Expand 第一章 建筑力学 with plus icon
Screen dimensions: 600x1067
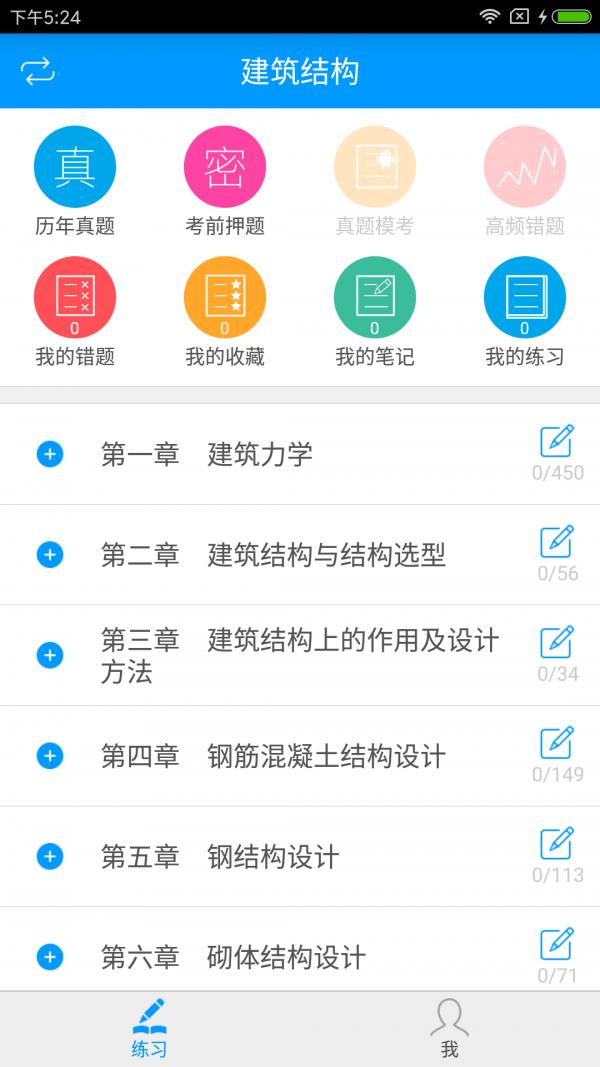[x=50, y=454]
